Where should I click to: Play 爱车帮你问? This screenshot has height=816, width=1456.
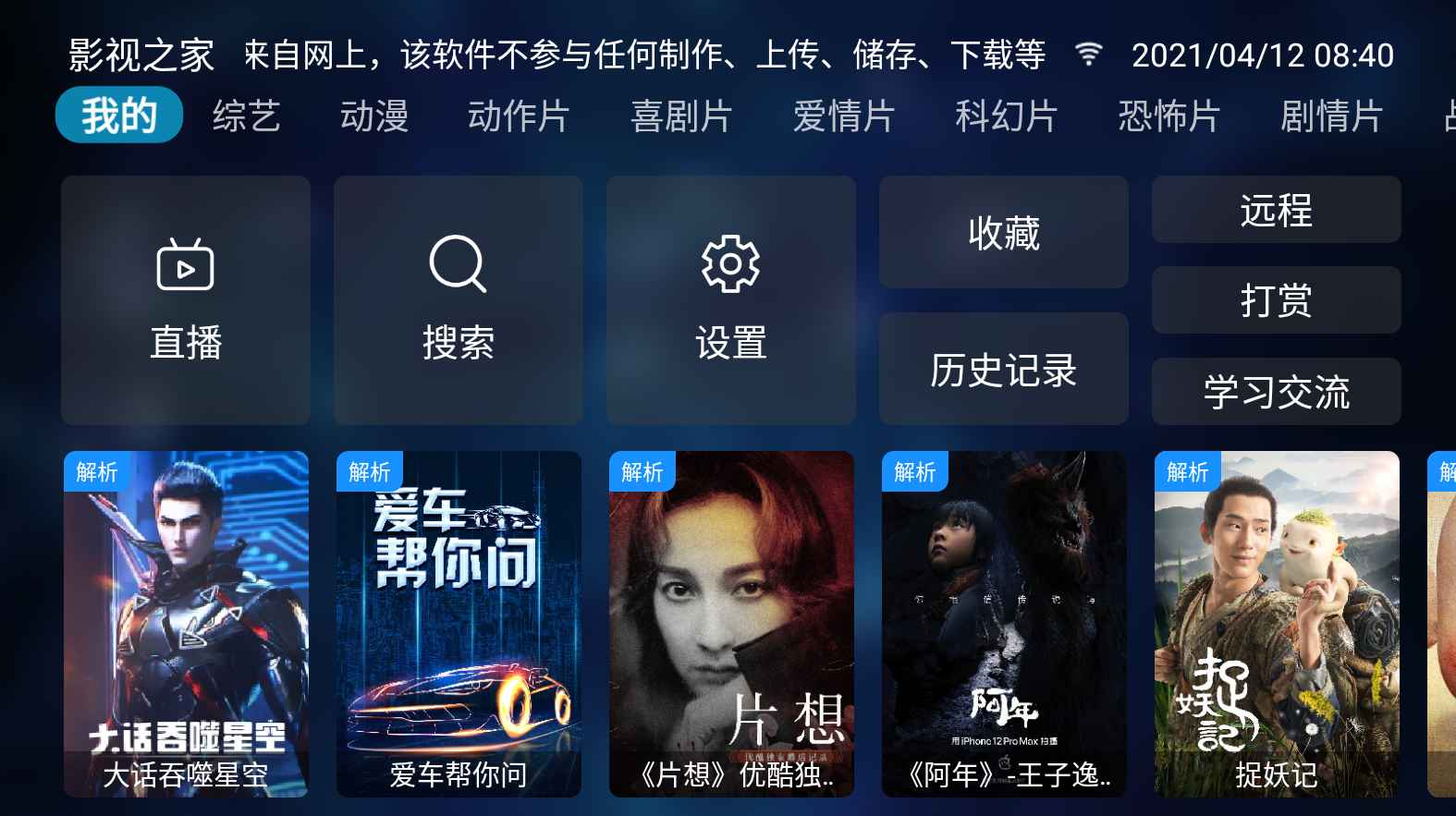pos(459,624)
